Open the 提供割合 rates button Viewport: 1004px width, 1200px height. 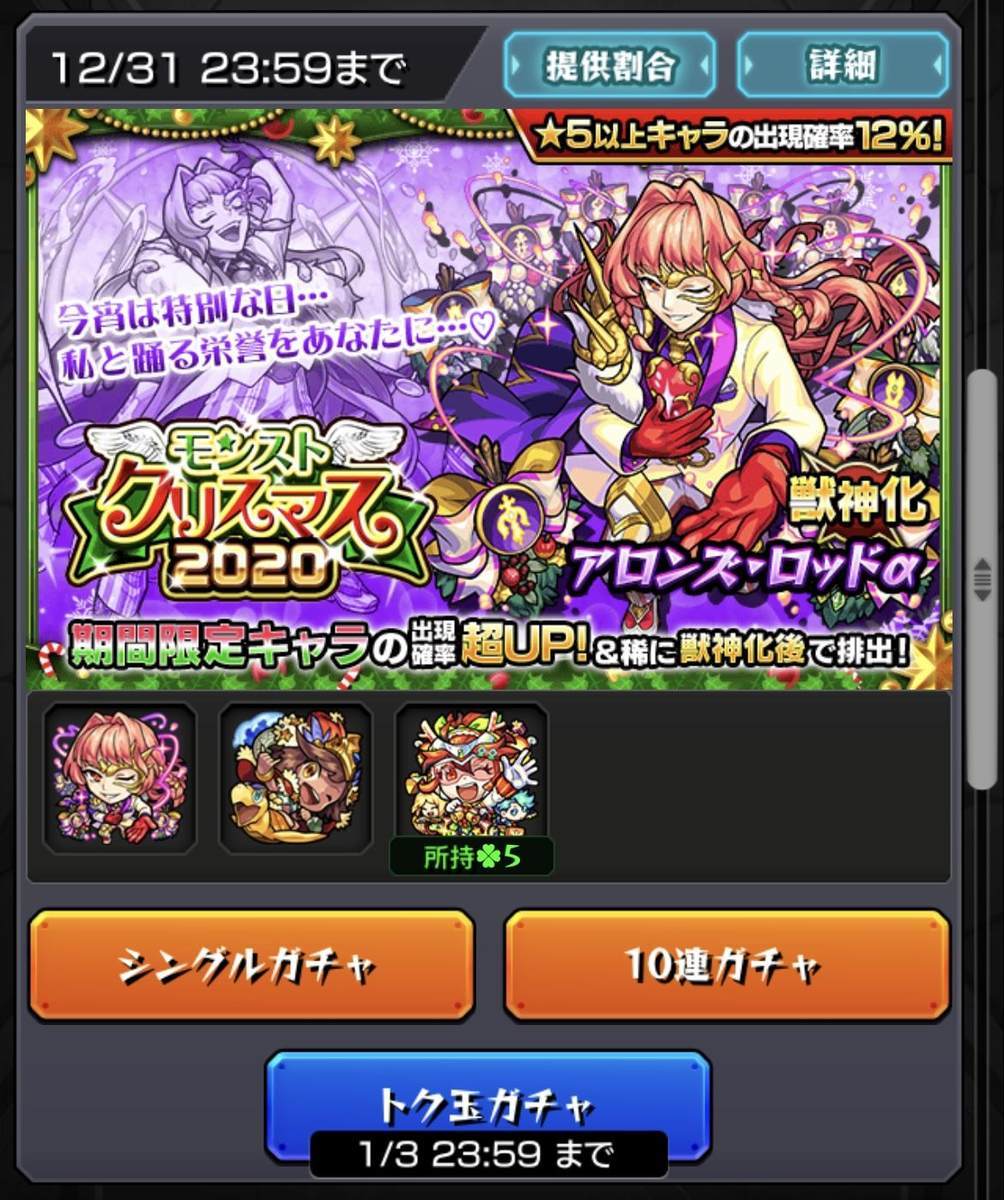609,66
